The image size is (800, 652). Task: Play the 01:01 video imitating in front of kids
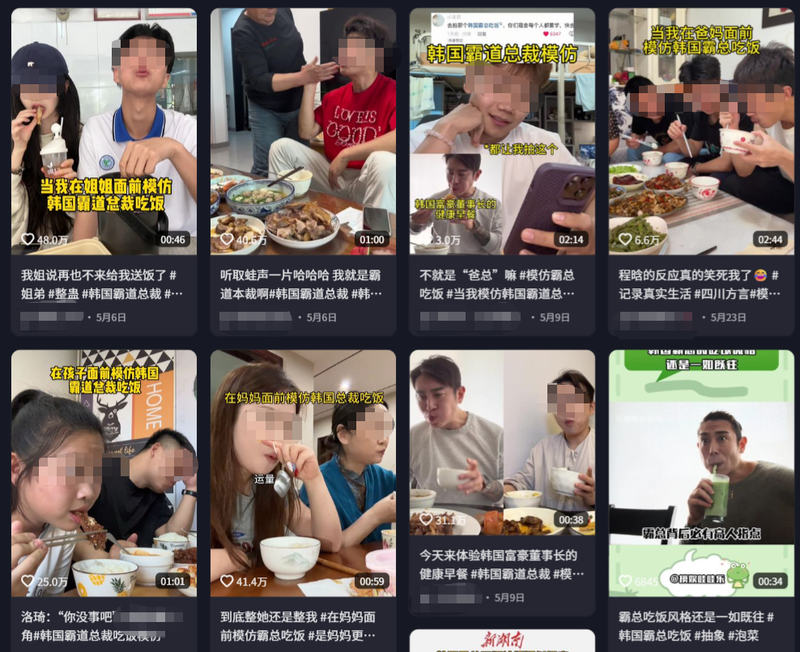103,472
